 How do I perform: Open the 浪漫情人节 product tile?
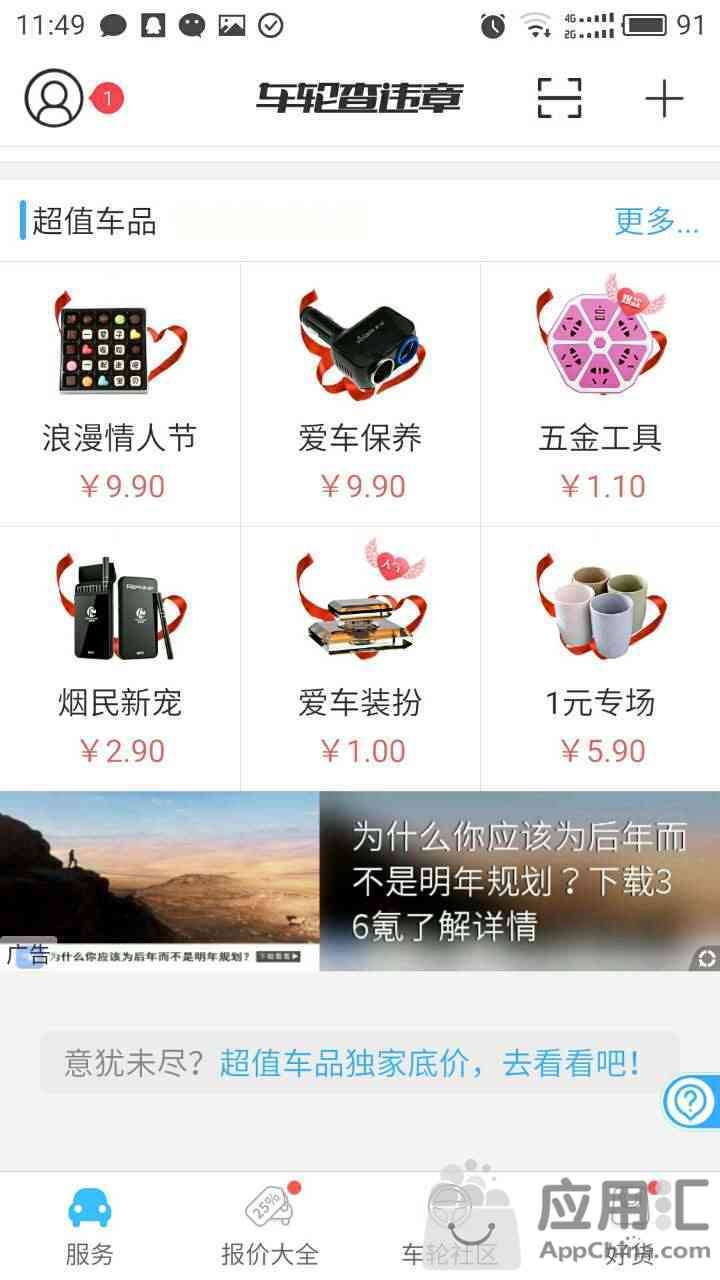pyautogui.click(x=120, y=394)
